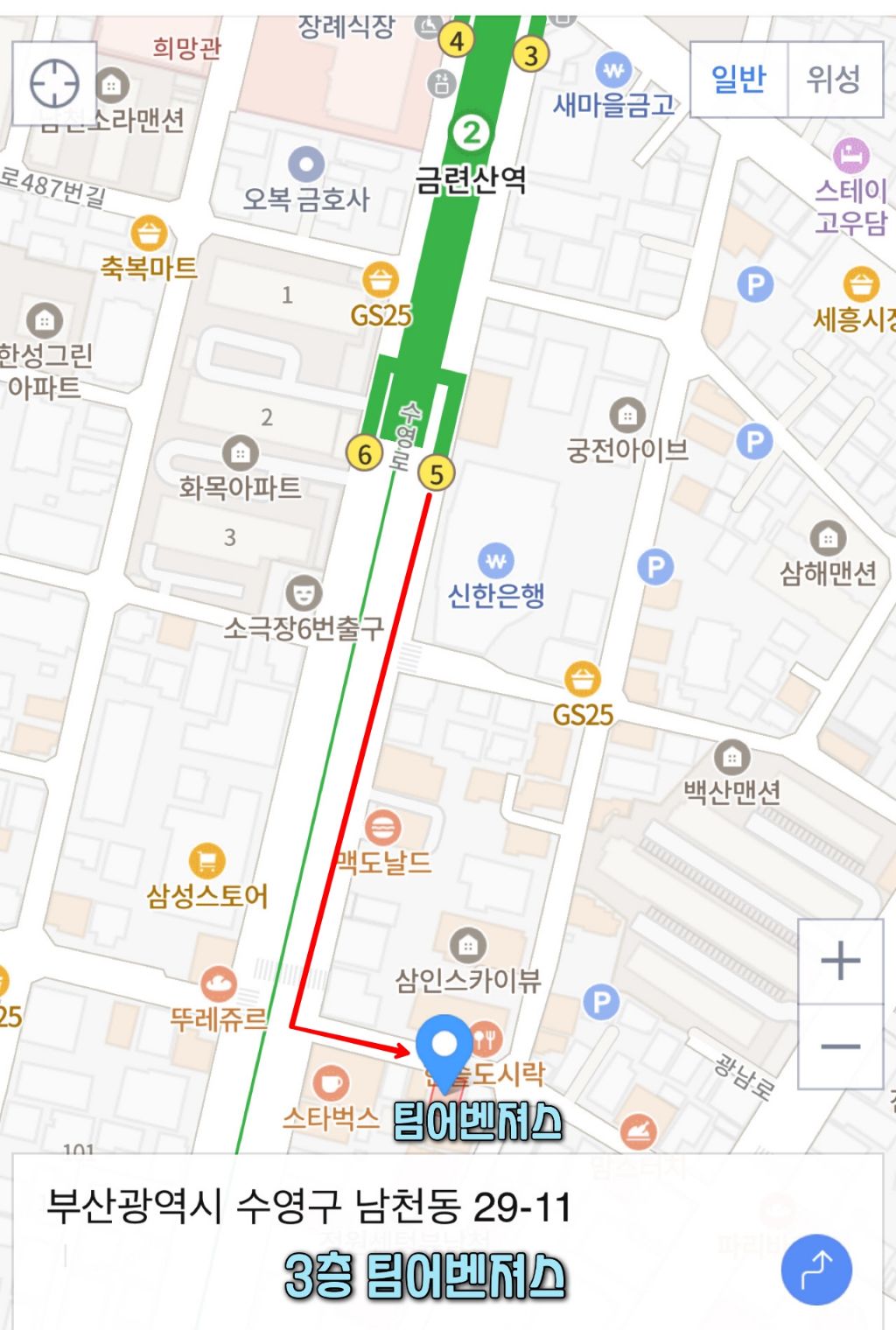Open directions with the blue arrow button
Screen dimensions: 896x1330
pos(815,1270)
